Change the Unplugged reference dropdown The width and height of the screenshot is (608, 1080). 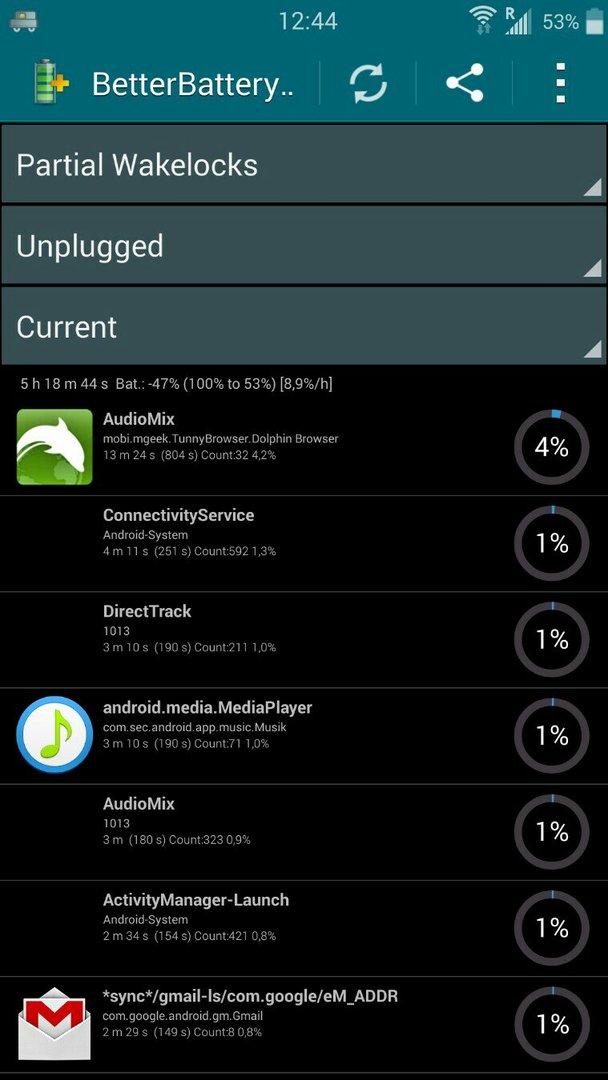[304, 245]
